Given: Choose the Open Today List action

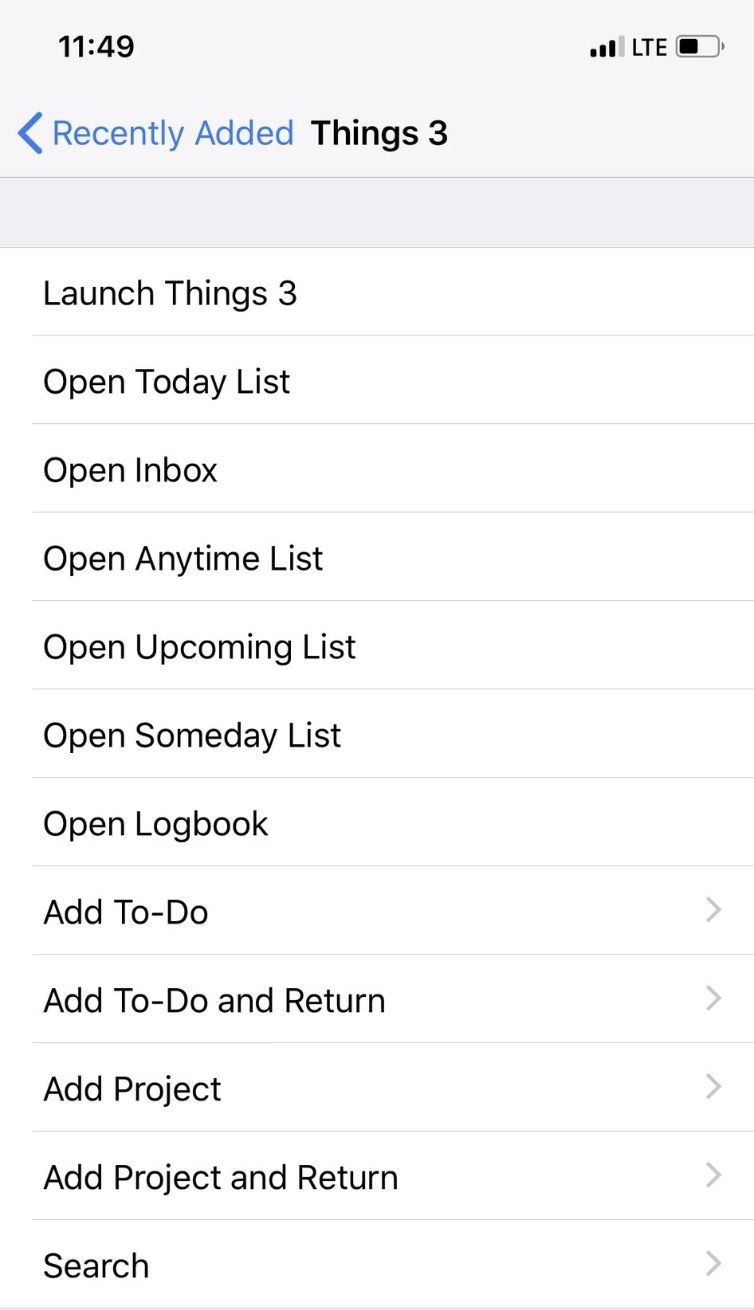Looking at the screenshot, I should [377, 380].
